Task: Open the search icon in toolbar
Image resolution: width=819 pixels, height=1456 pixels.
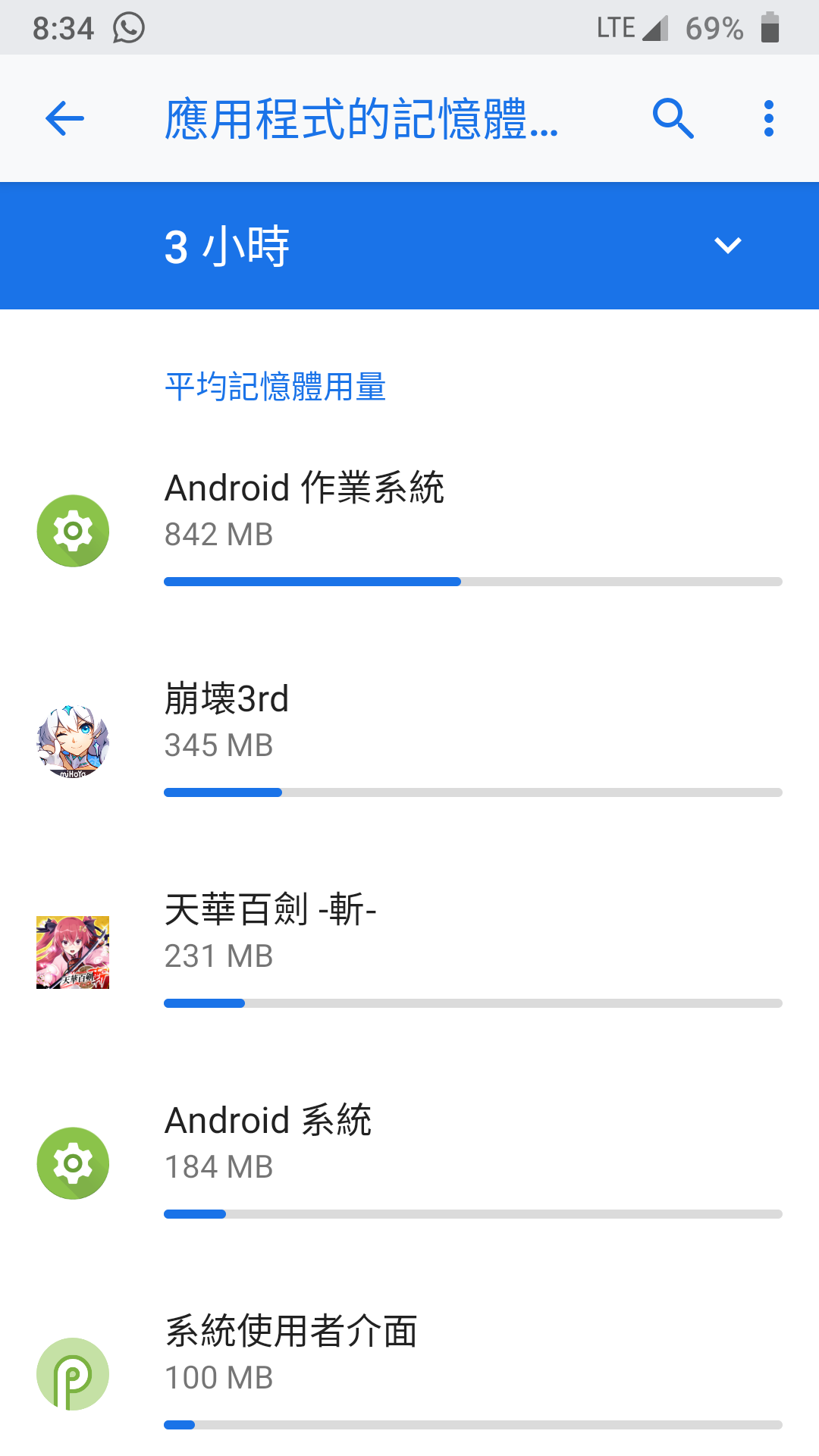Action: (x=673, y=118)
